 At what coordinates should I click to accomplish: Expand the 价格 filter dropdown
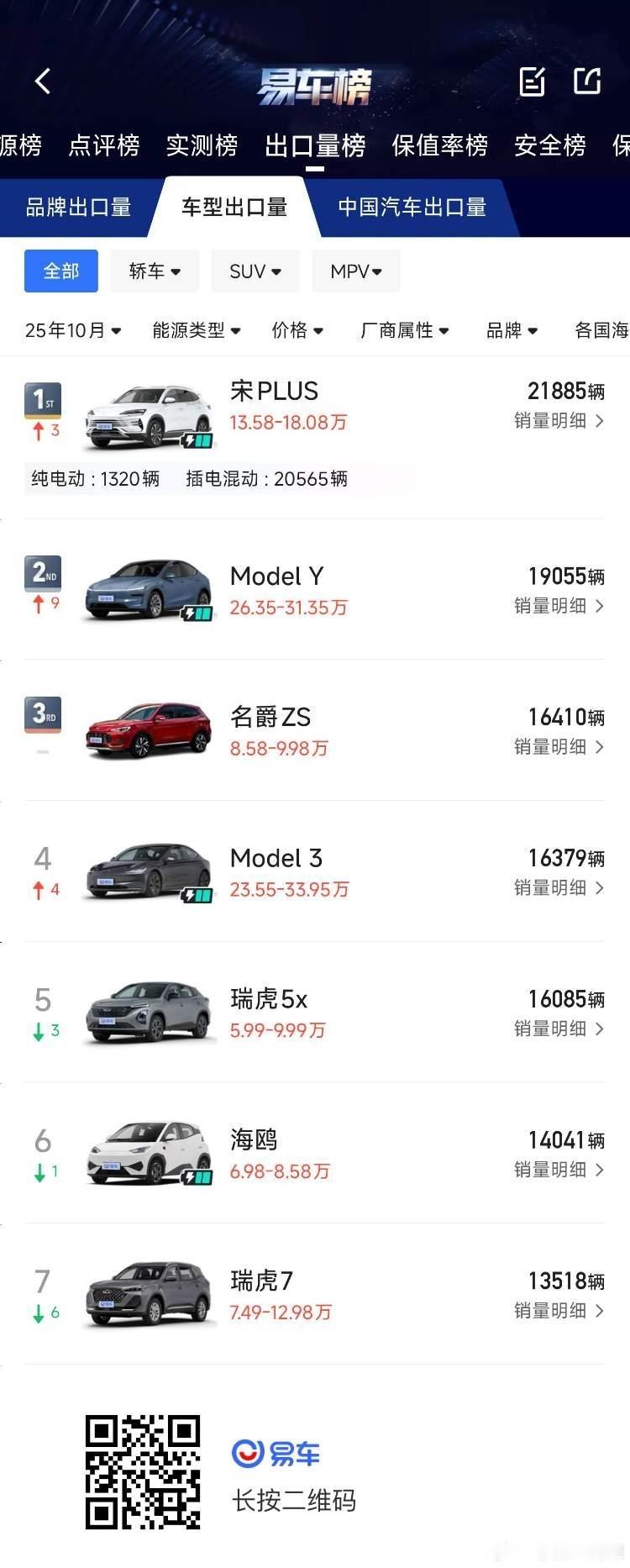click(297, 330)
